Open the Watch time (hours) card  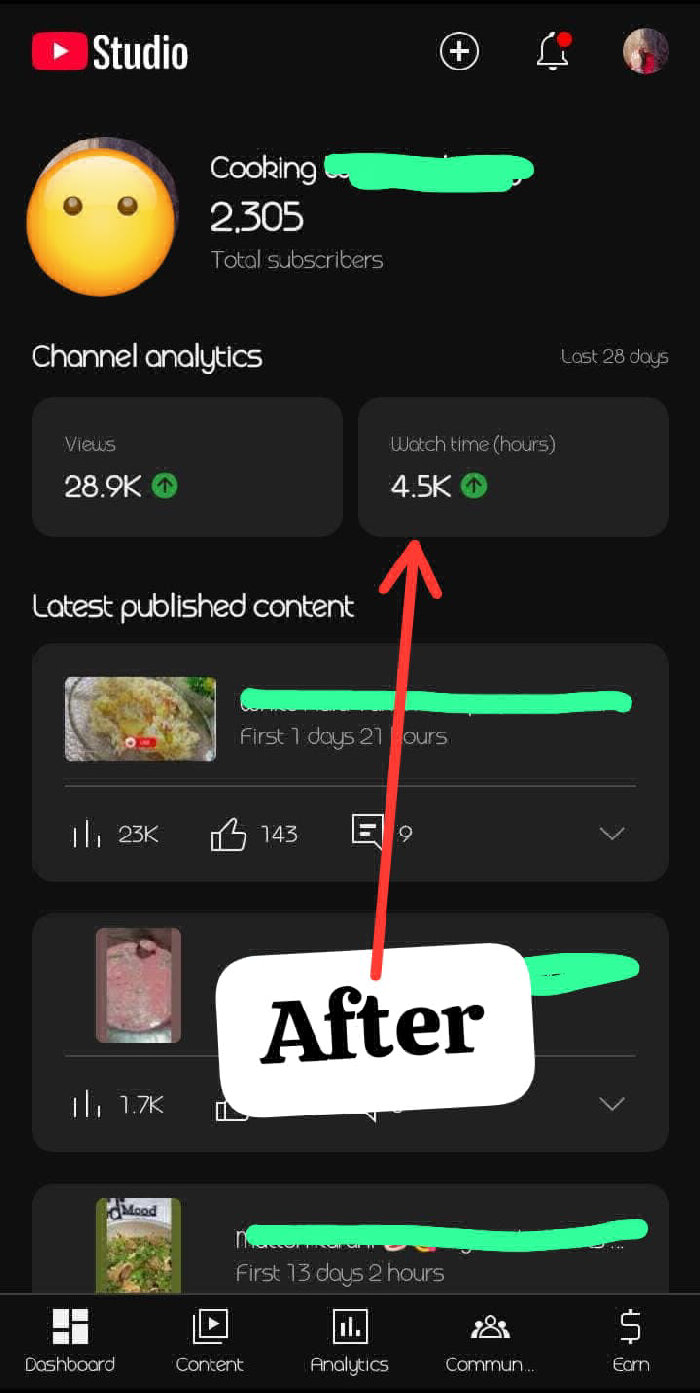pos(513,467)
